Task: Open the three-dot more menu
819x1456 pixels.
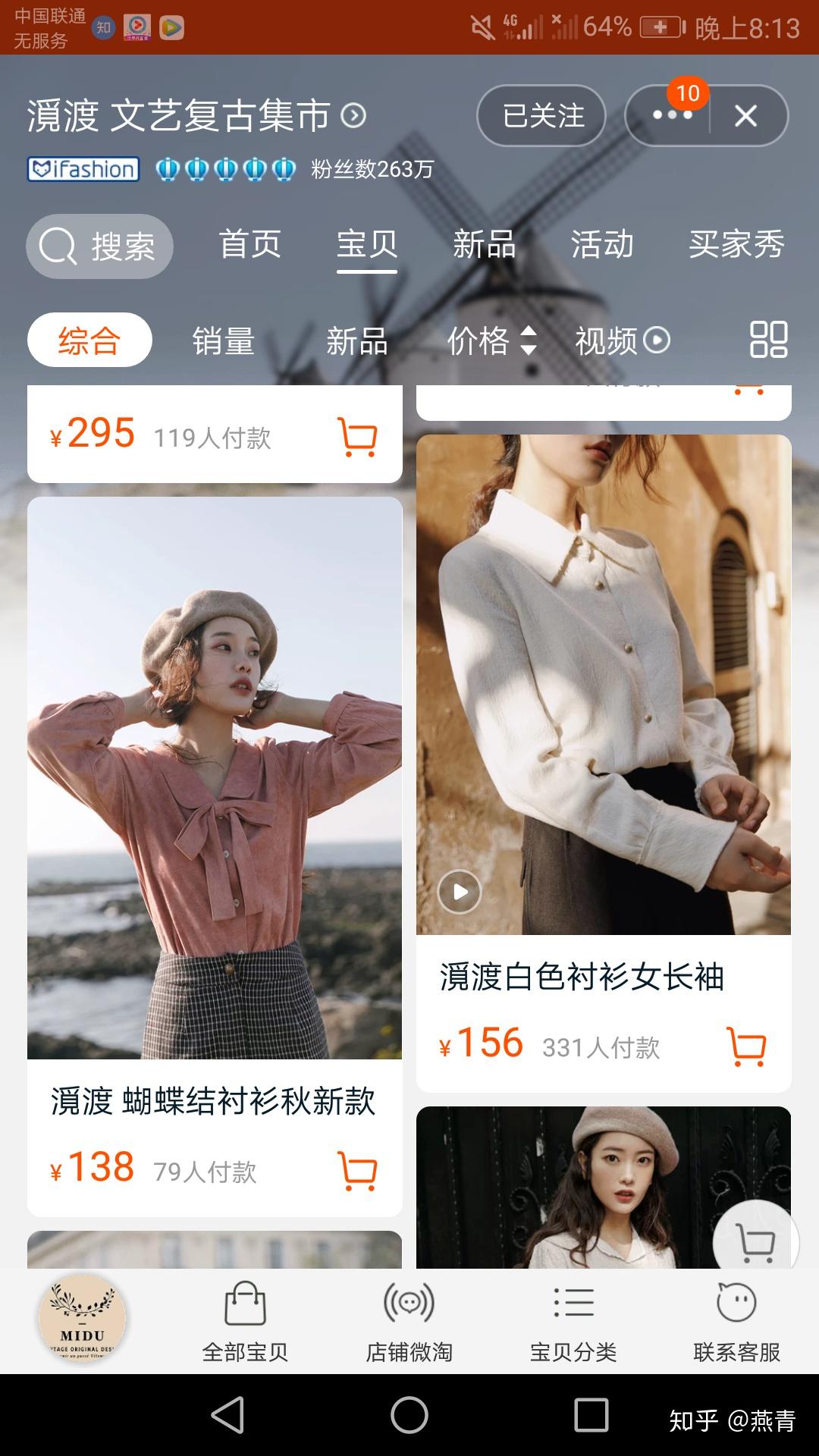Action: (671, 116)
